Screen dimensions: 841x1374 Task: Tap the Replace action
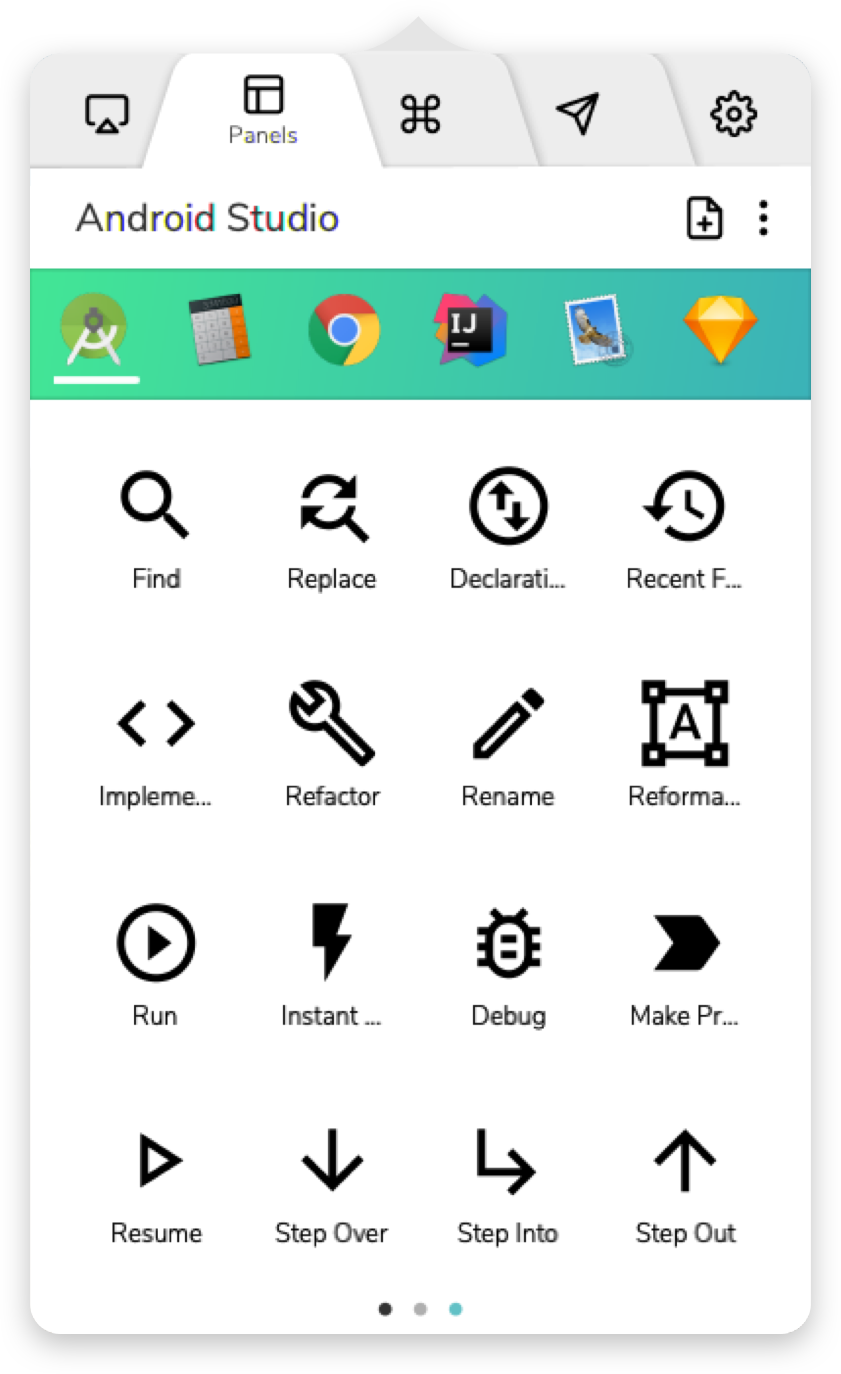pyautogui.click(x=332, y=531)
